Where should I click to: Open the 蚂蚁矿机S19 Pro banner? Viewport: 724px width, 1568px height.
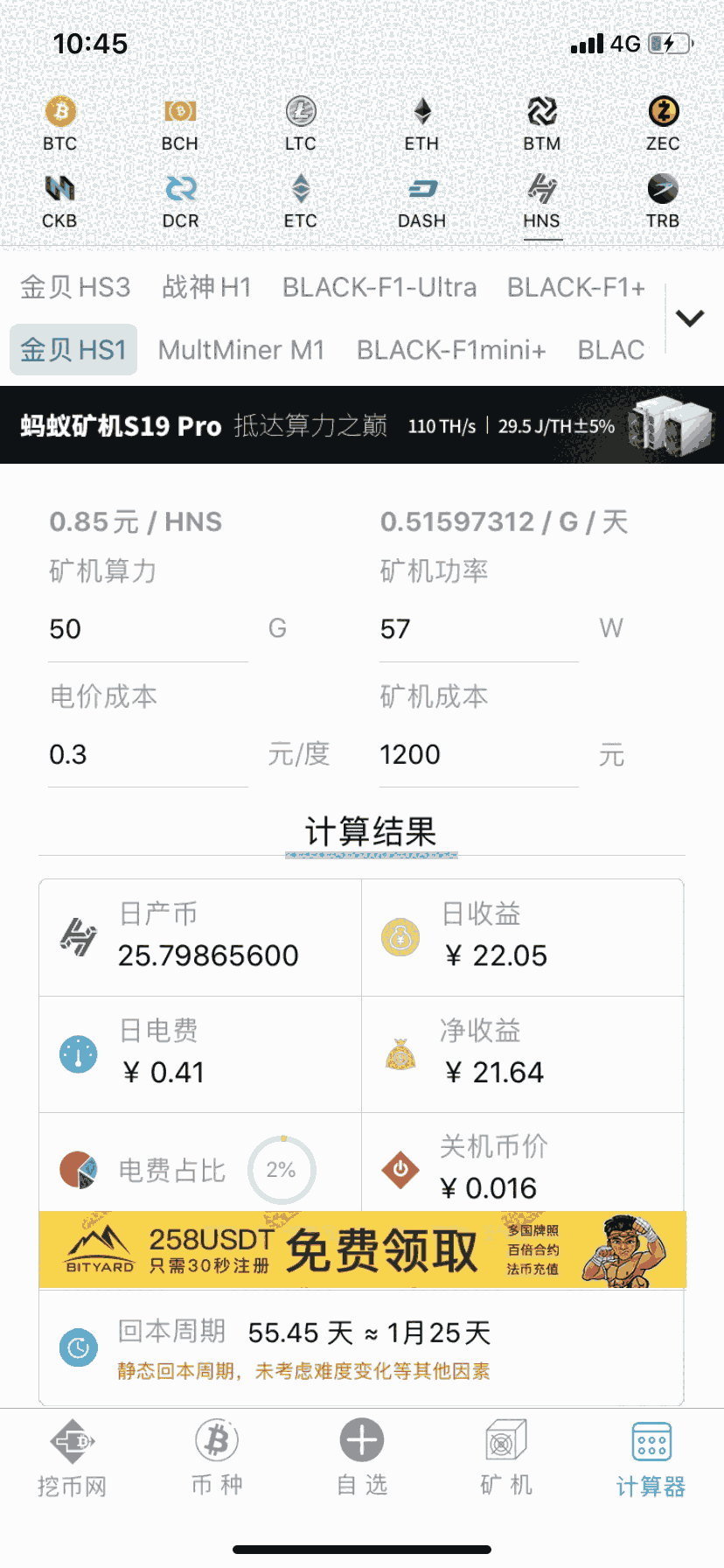(362, 425)
